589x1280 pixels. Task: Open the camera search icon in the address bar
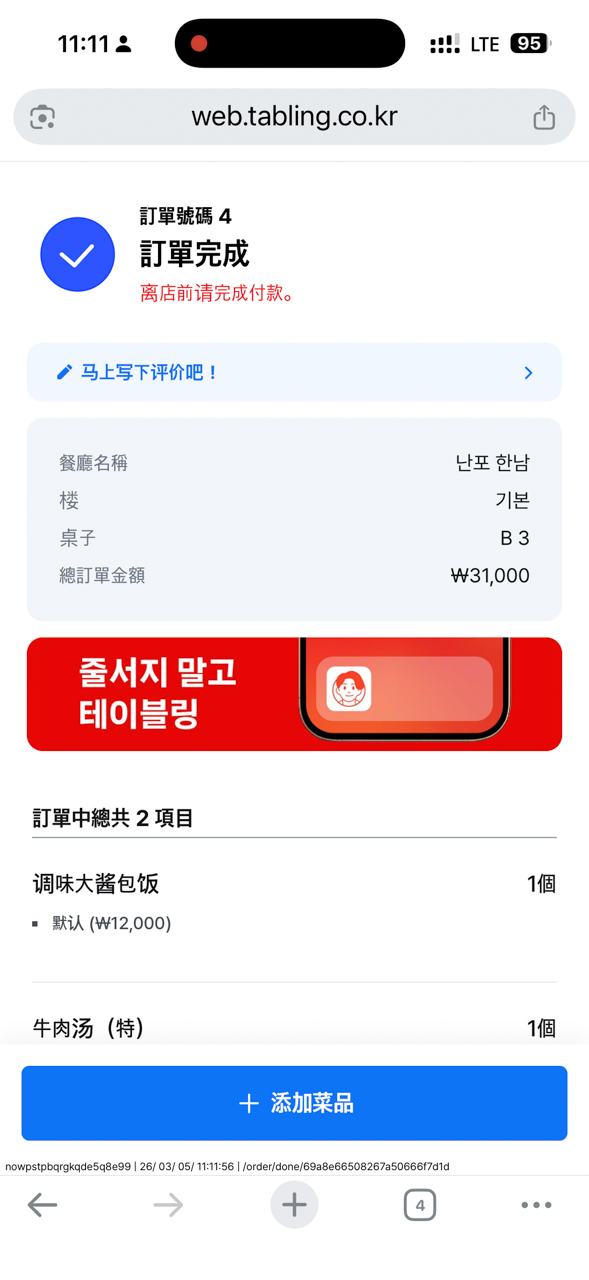click(x=42, y=117)
